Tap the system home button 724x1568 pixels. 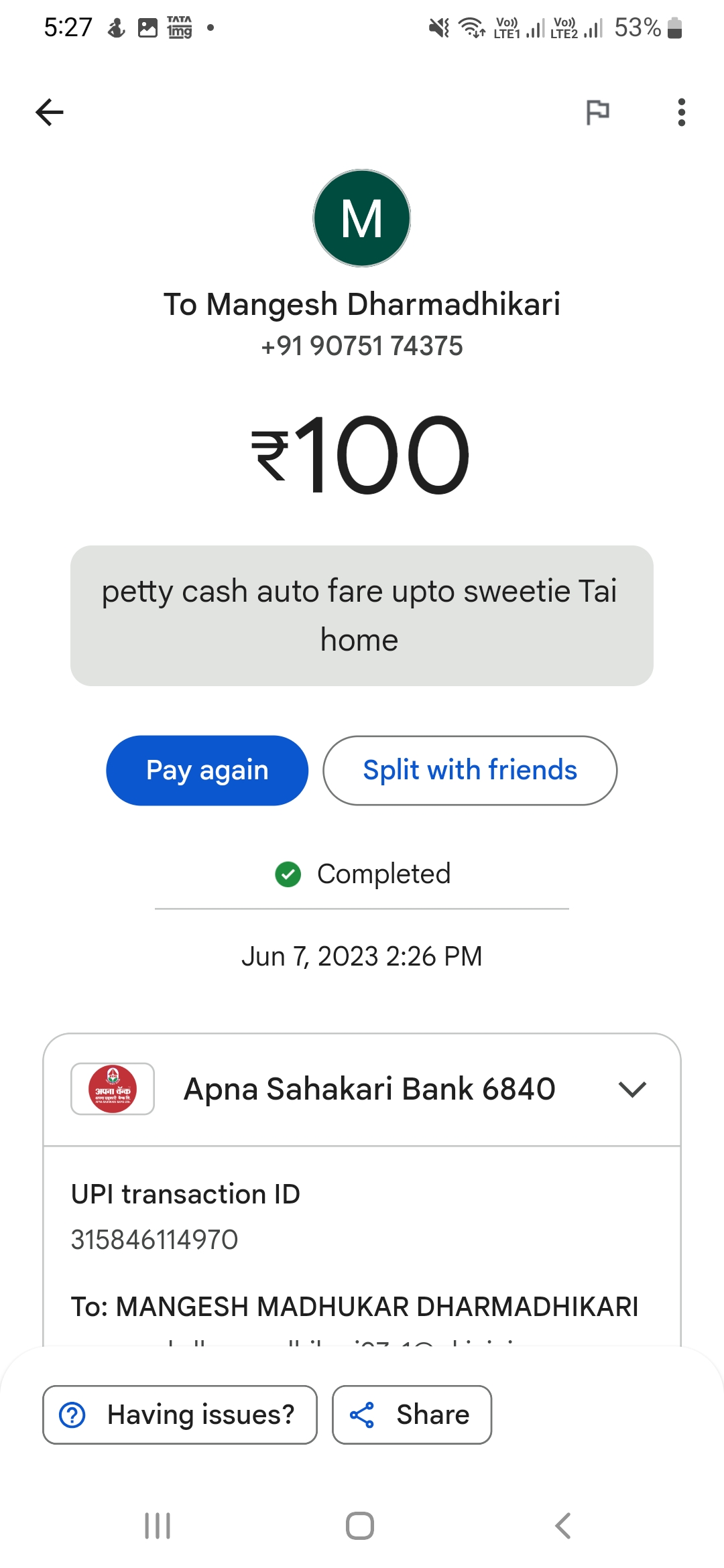click(x=360, y=1526)
